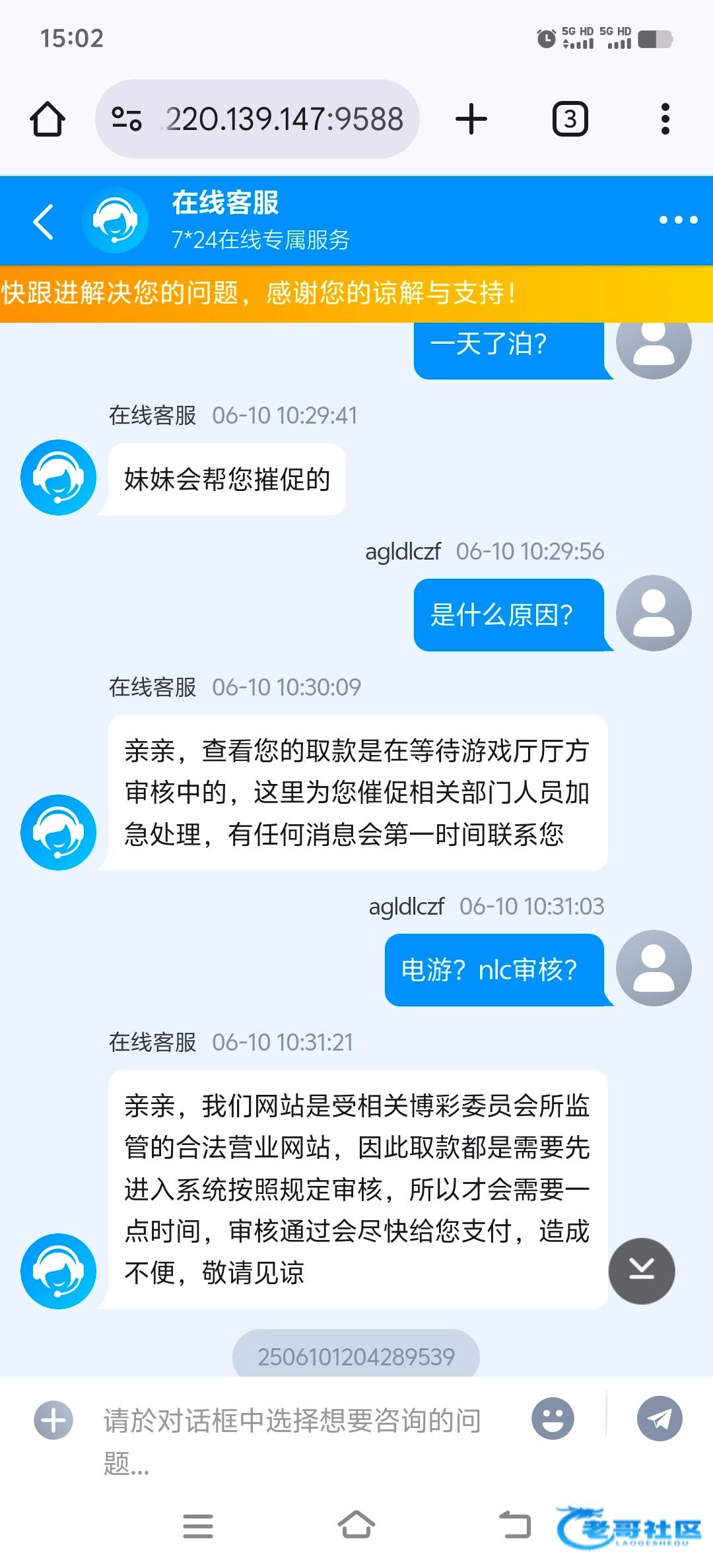Screen dimensions: 713x1568
Task: Open the plus attachment options
Action: click(53, 1420)
